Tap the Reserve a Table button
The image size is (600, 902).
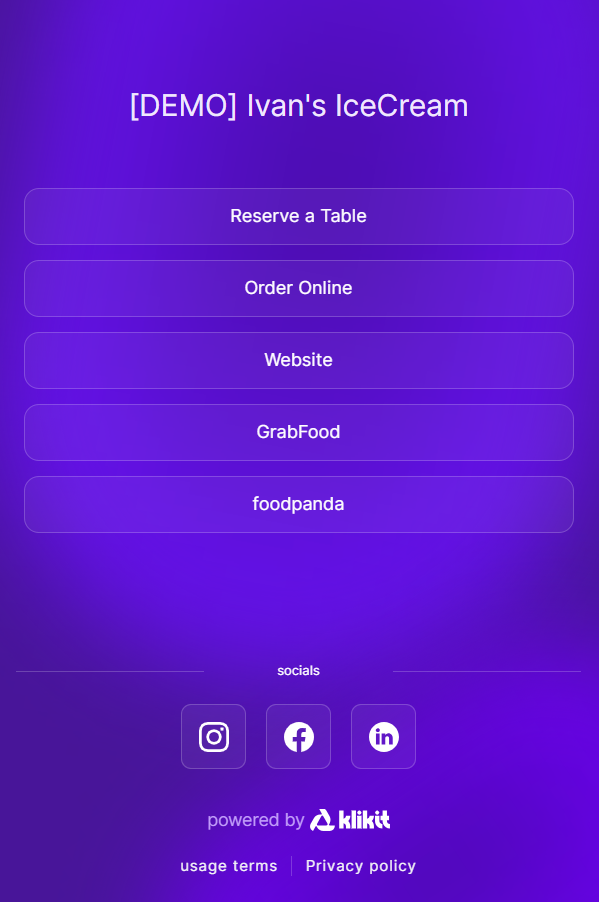click(x=298, y=216)
